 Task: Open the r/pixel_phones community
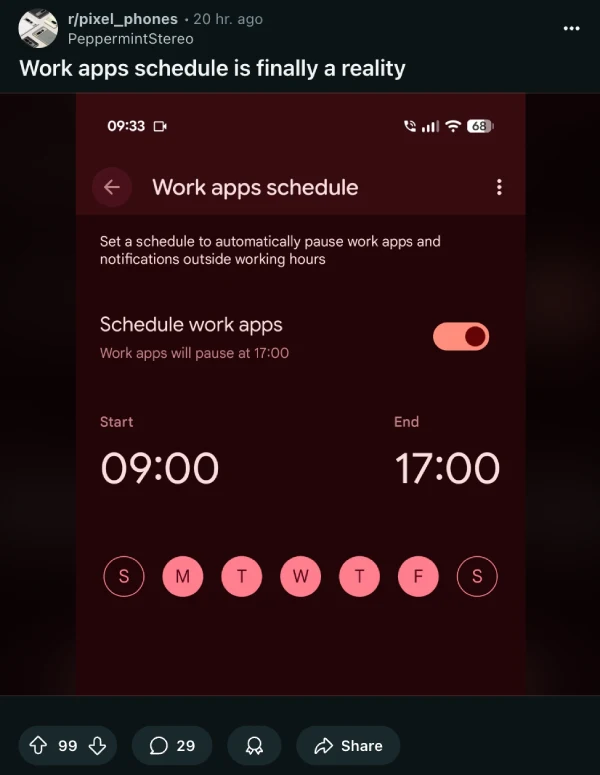click(122, 19)
